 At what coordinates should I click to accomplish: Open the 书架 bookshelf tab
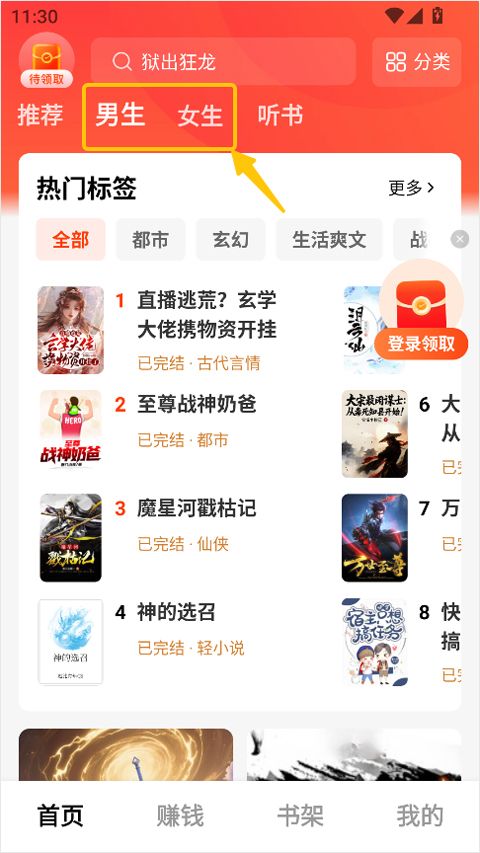click(300, 816)
